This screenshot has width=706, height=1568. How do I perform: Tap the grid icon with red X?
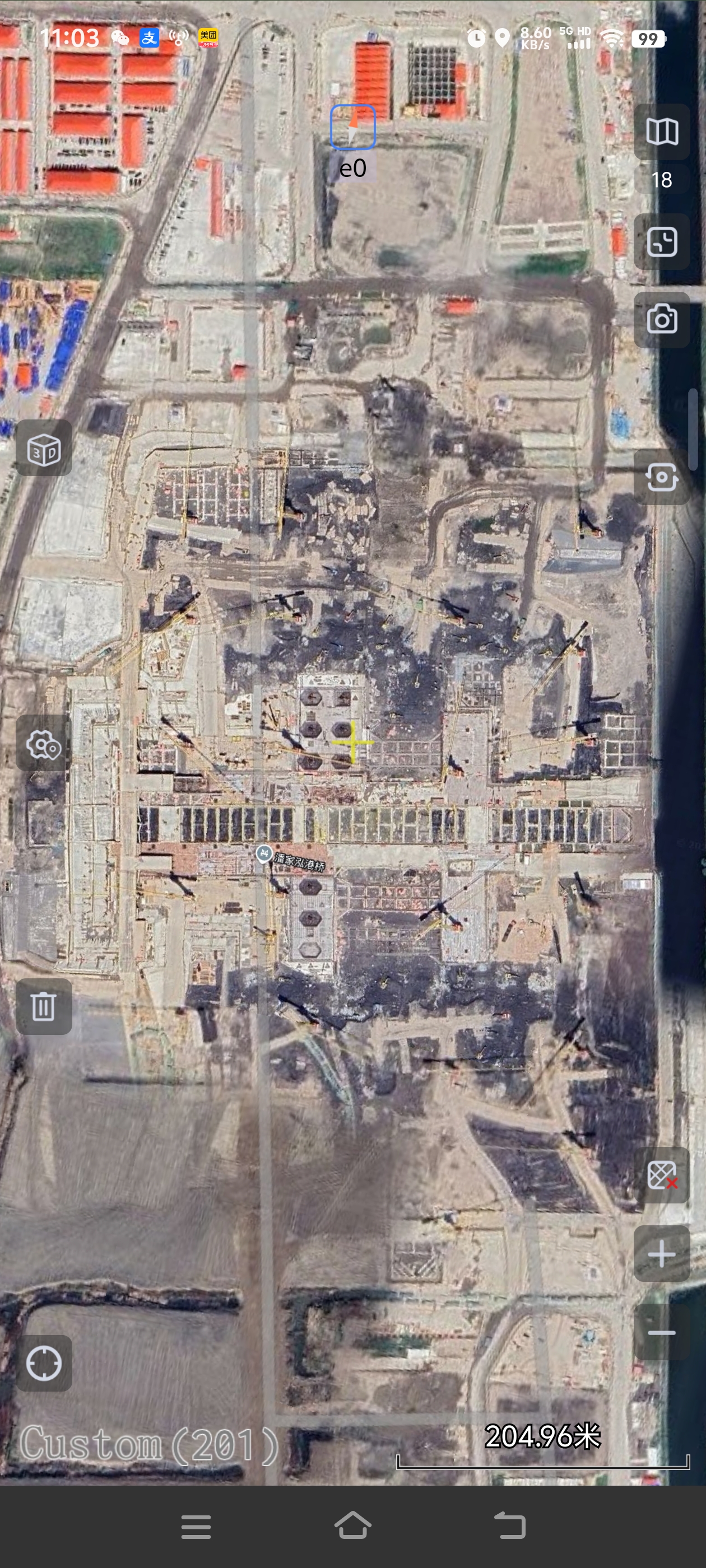coord(662,1175)
